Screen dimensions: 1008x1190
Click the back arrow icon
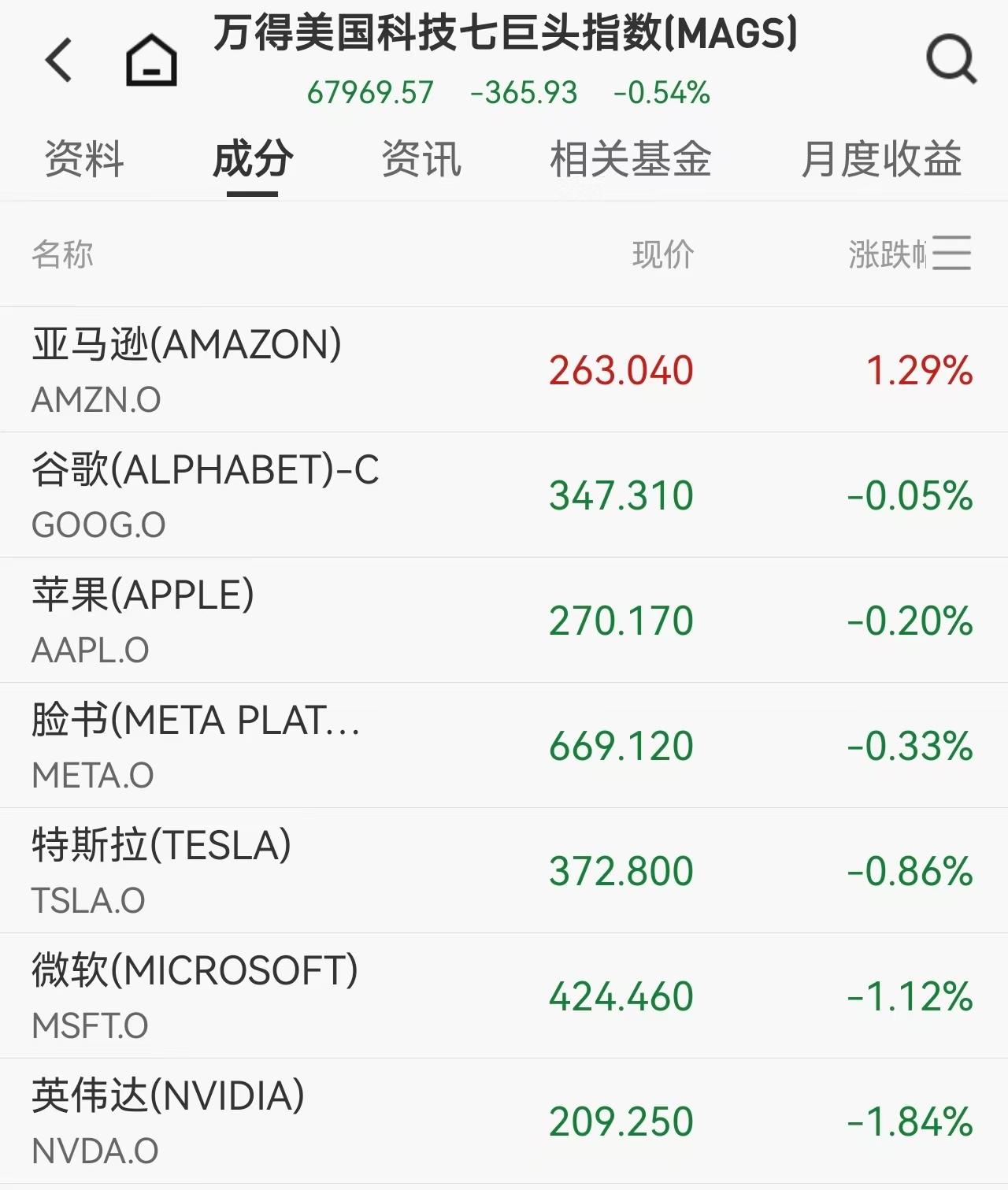pos(59,61)
